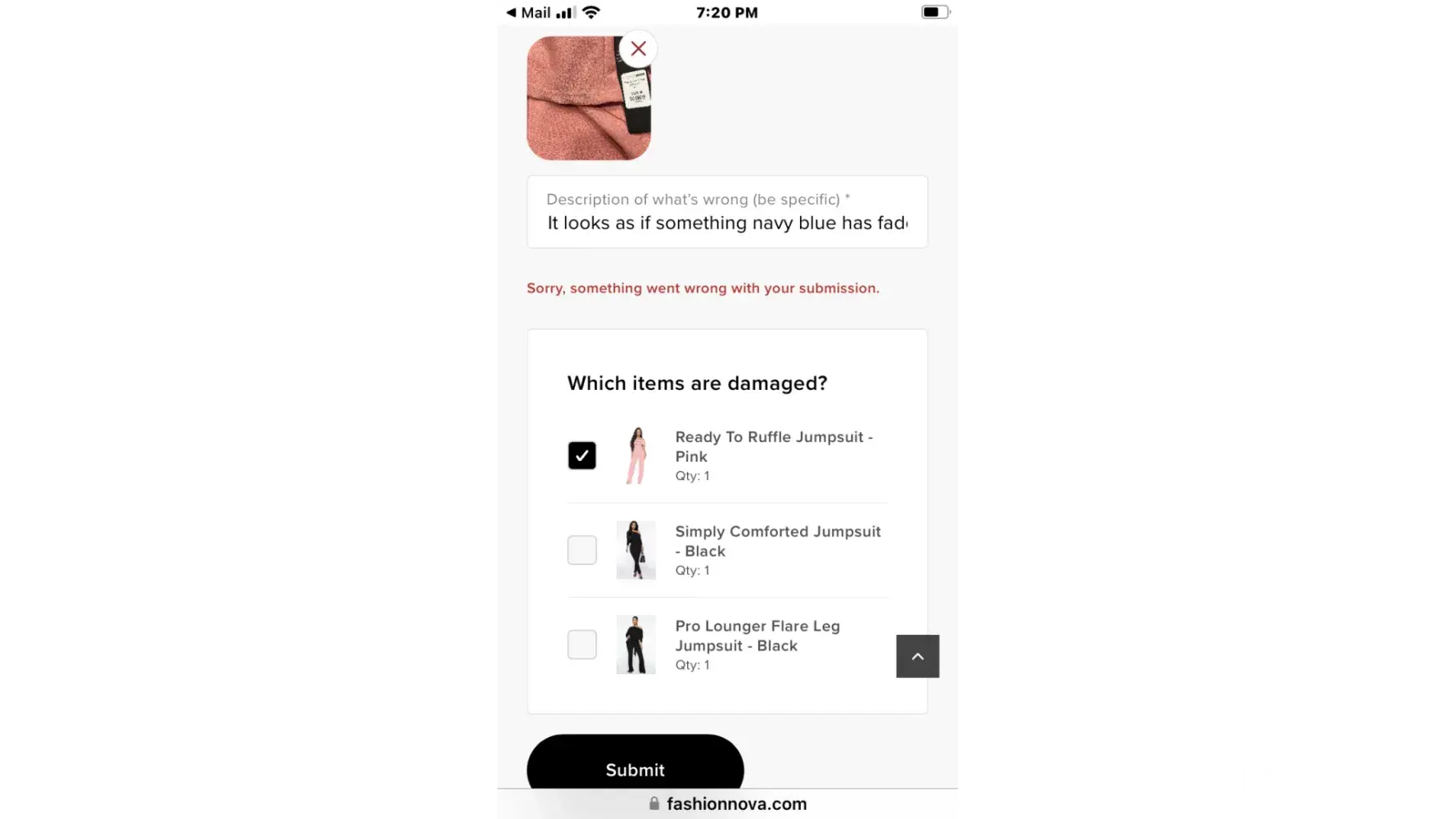Uncheck Ready To Ruffle Jumpsuit - Pink

(581, 455)
